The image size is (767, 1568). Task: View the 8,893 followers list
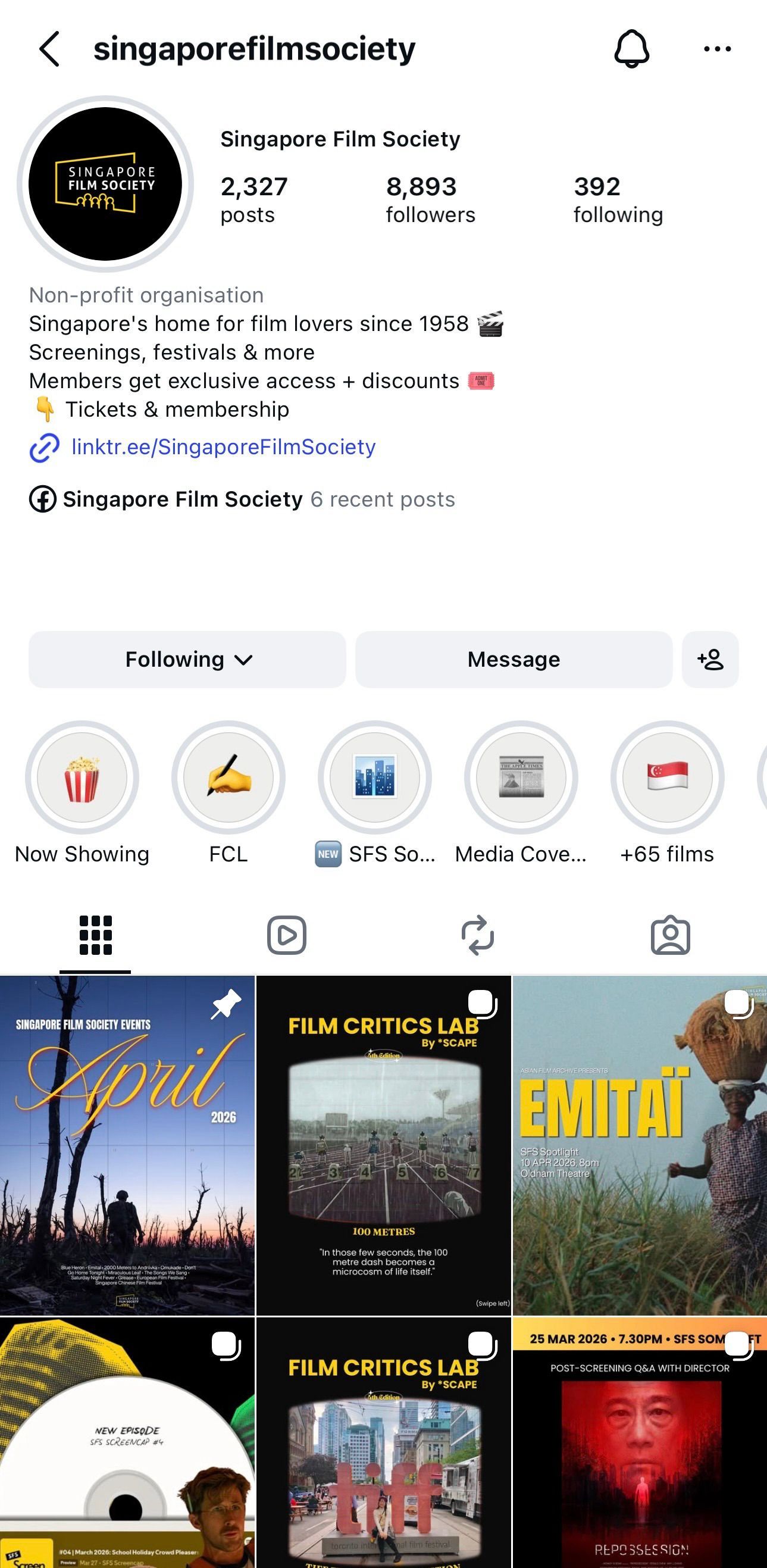(x=430, y=199)
